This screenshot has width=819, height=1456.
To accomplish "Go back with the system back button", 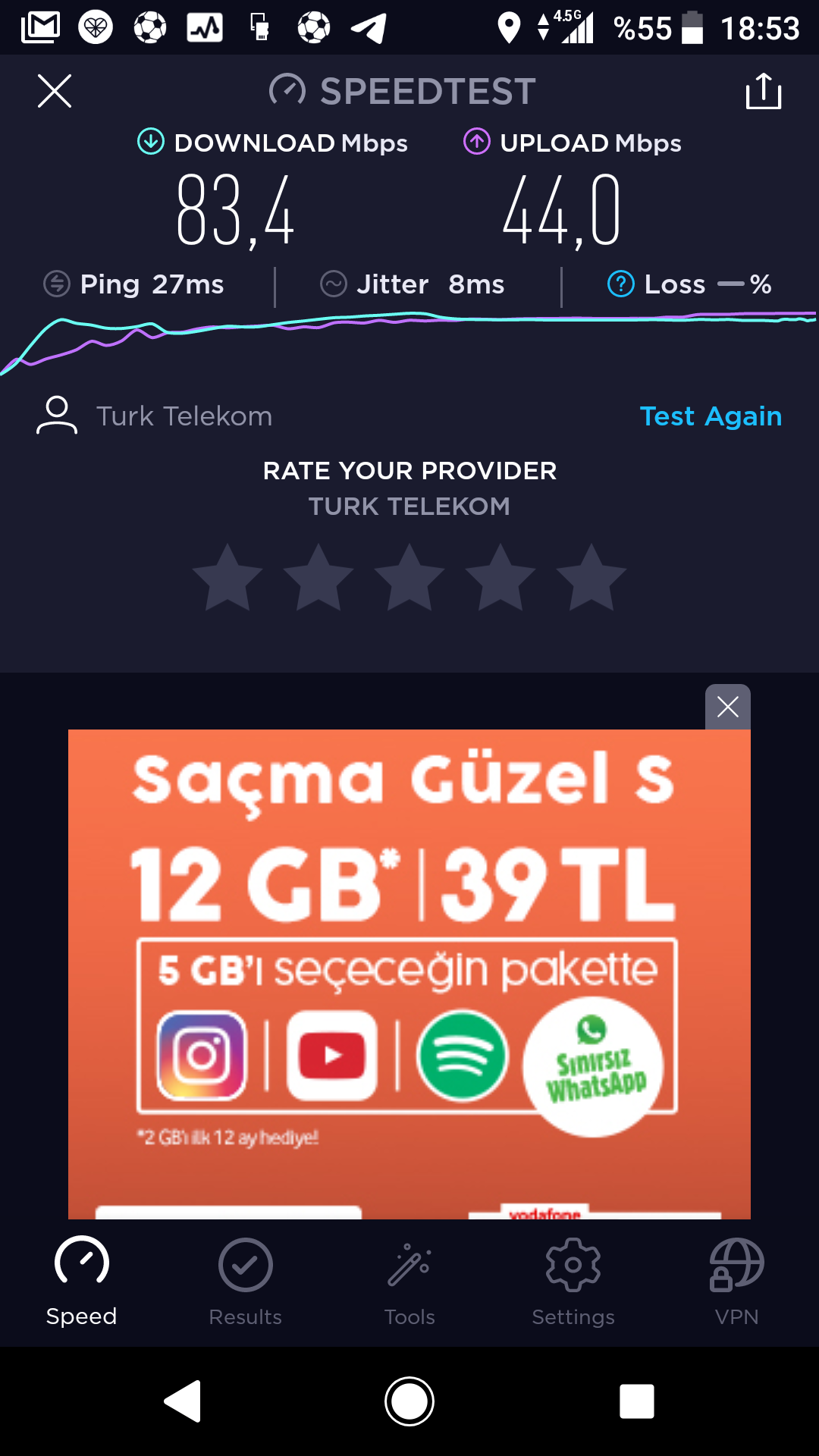I will (x=183, y=1401).
